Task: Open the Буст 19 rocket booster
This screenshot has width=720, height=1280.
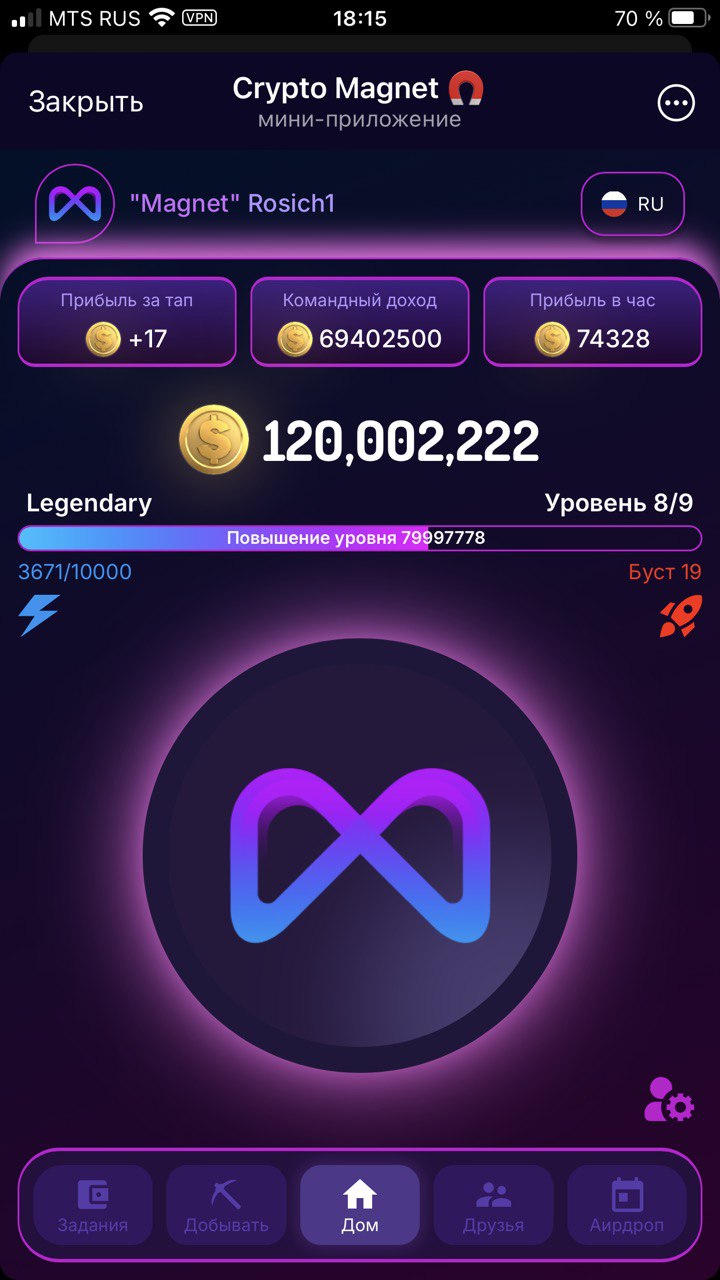Action: pos(680,616)
